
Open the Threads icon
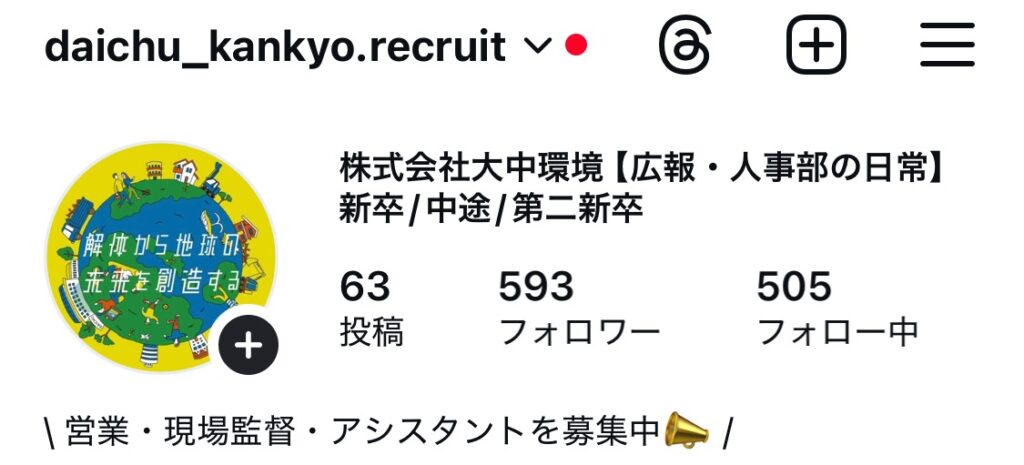[x=685, y=46]
